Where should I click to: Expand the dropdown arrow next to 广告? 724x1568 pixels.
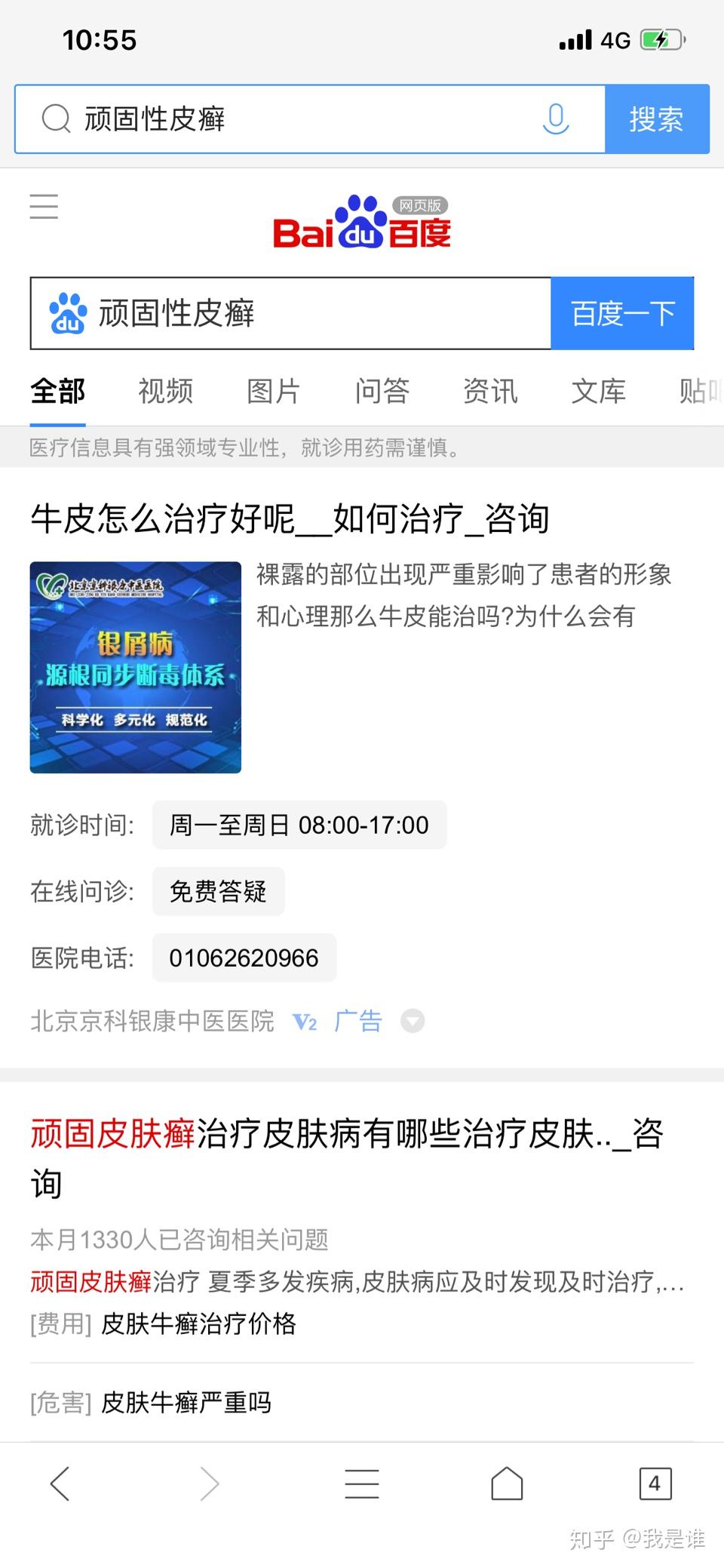413,1021
